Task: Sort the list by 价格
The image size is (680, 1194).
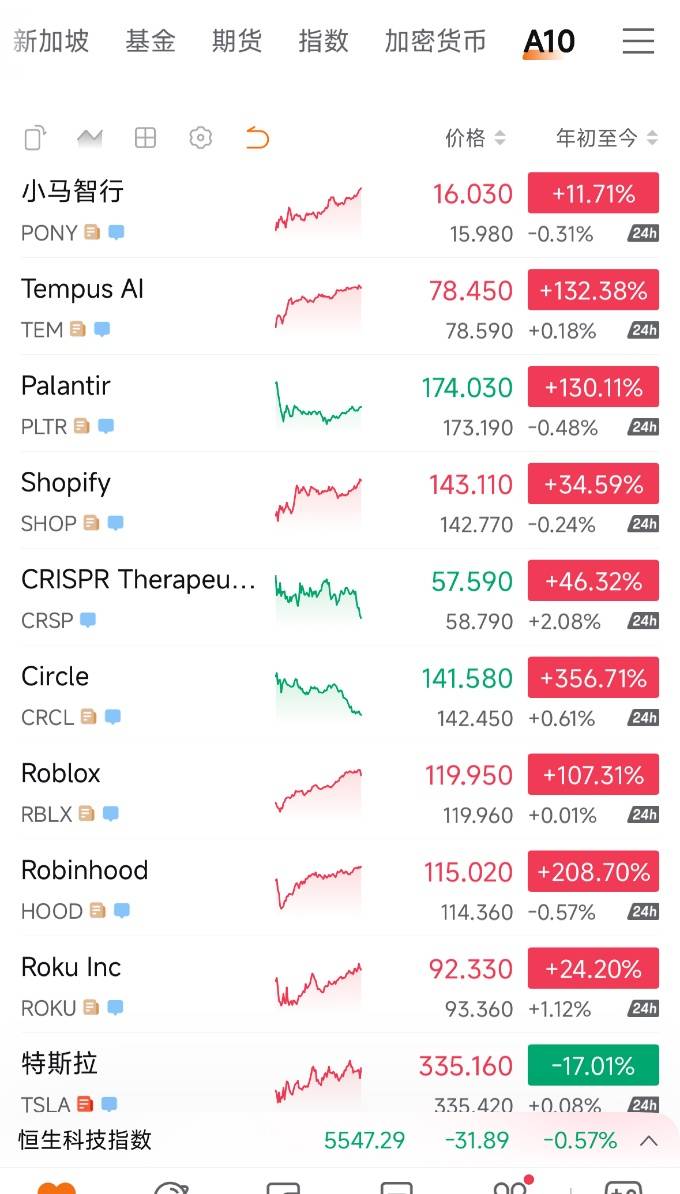Action: point(475,138)
